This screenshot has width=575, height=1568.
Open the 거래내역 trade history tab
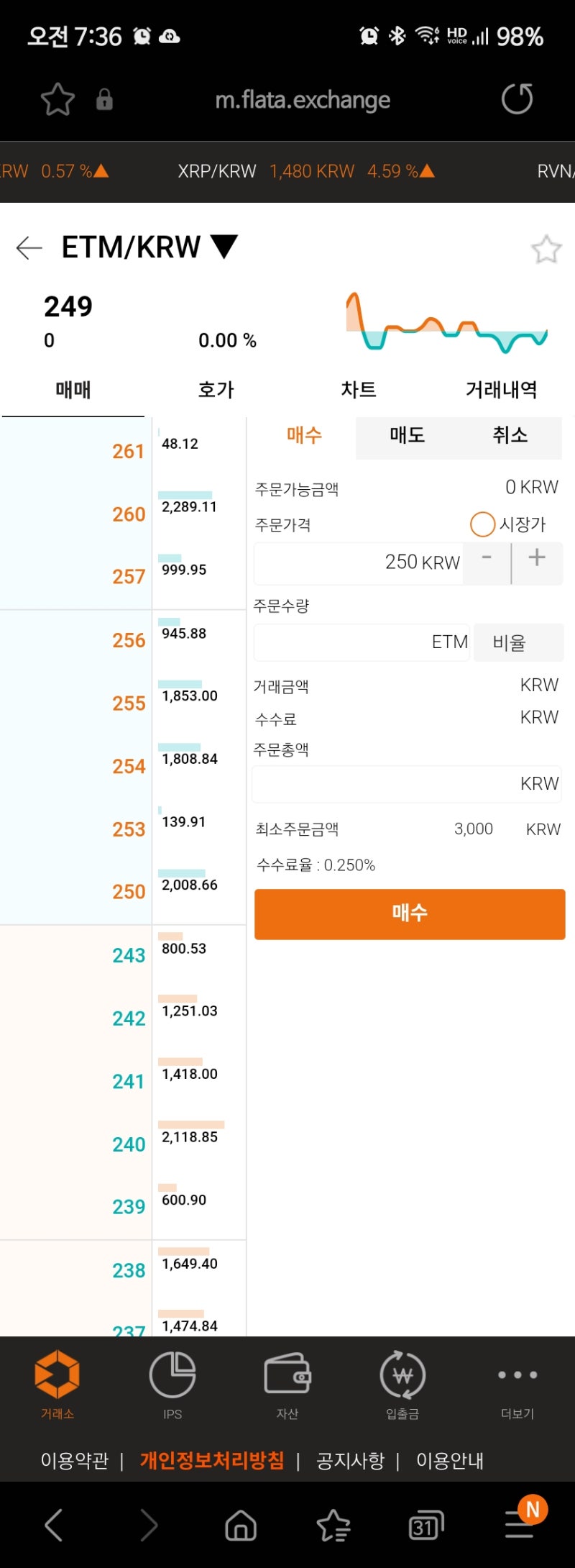[503, 389]
